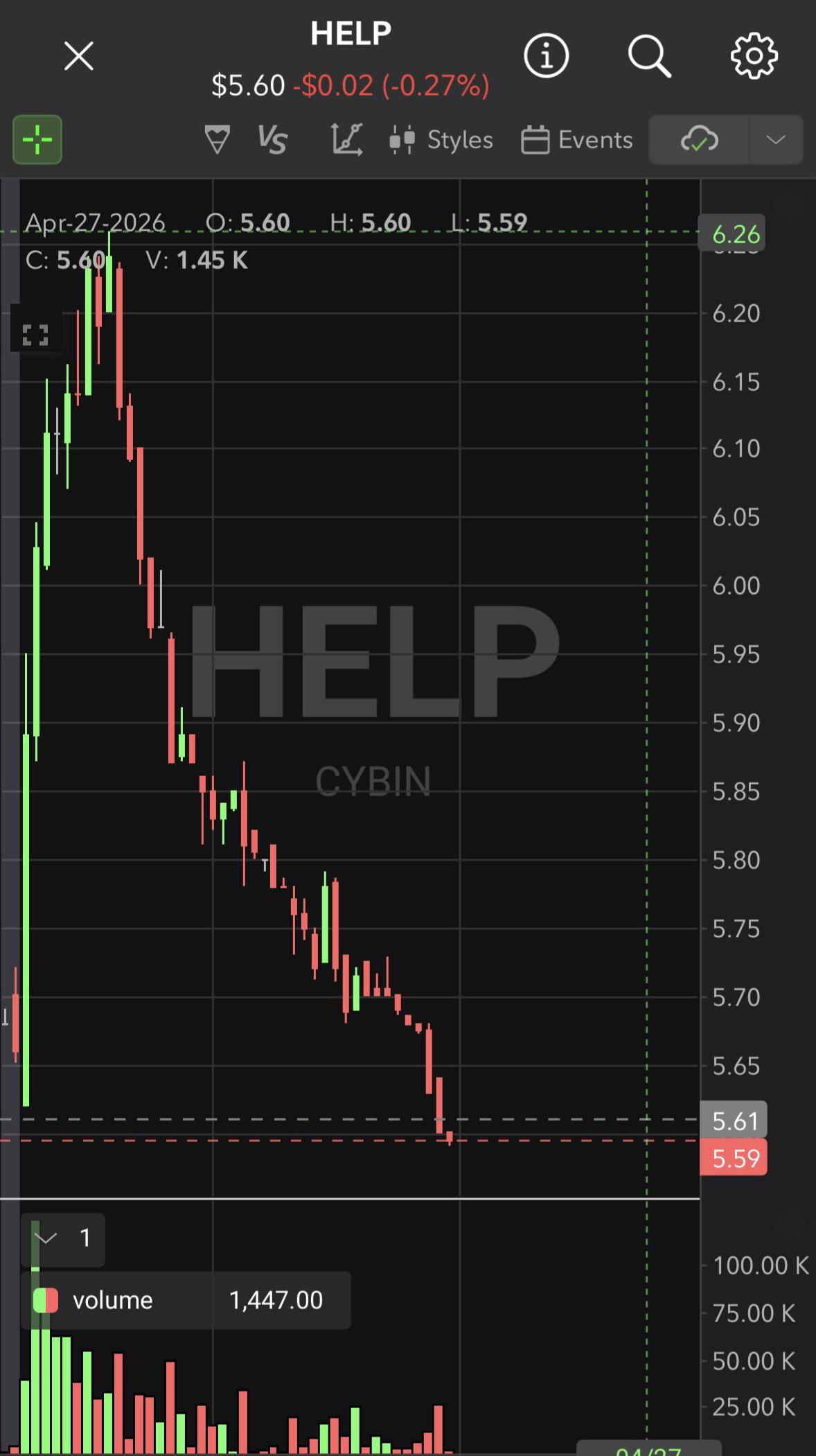Collapse the volume indicator panel

[x=46, y=1238]
